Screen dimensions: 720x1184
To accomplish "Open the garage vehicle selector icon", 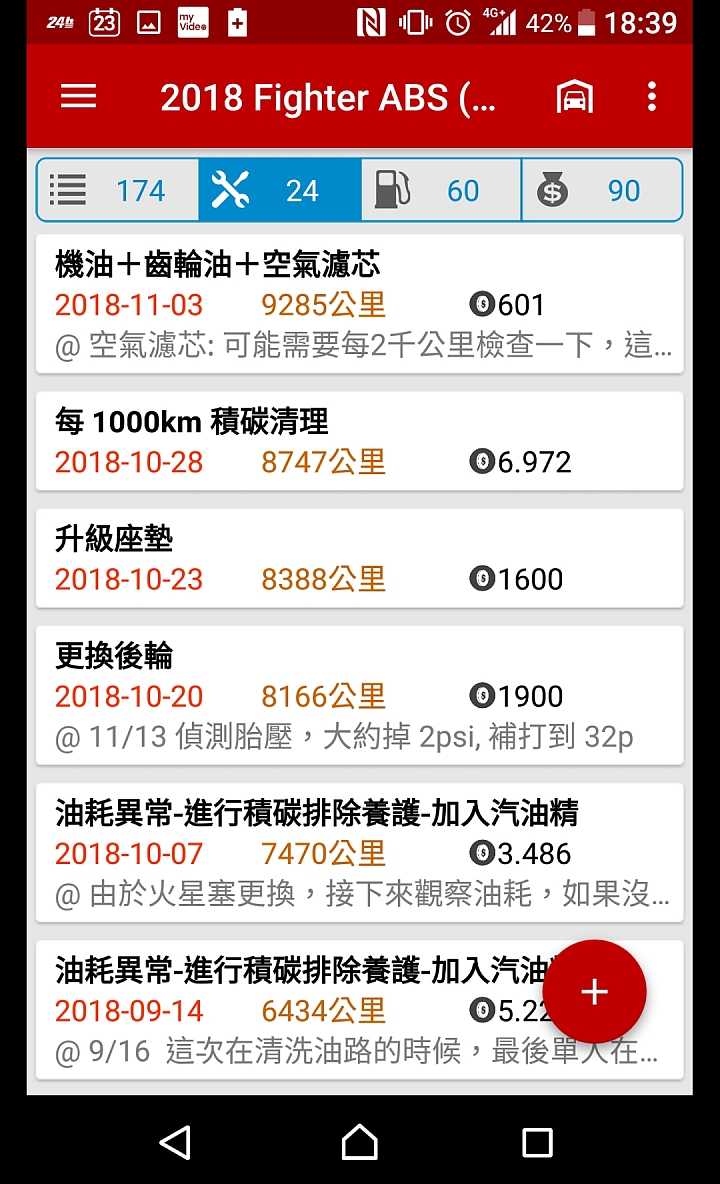I will tap(575, 97).
